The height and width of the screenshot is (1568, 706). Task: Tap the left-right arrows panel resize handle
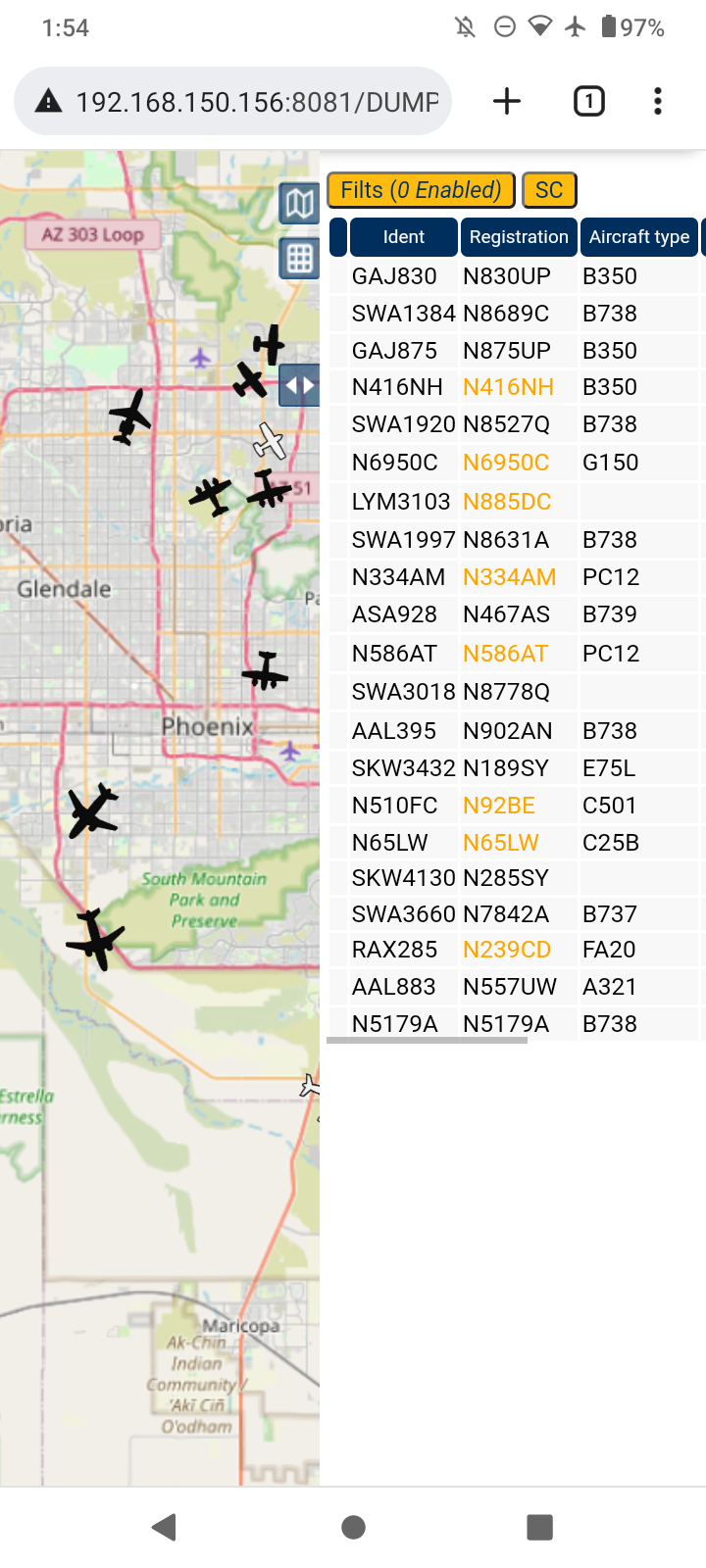click(299, 385)
